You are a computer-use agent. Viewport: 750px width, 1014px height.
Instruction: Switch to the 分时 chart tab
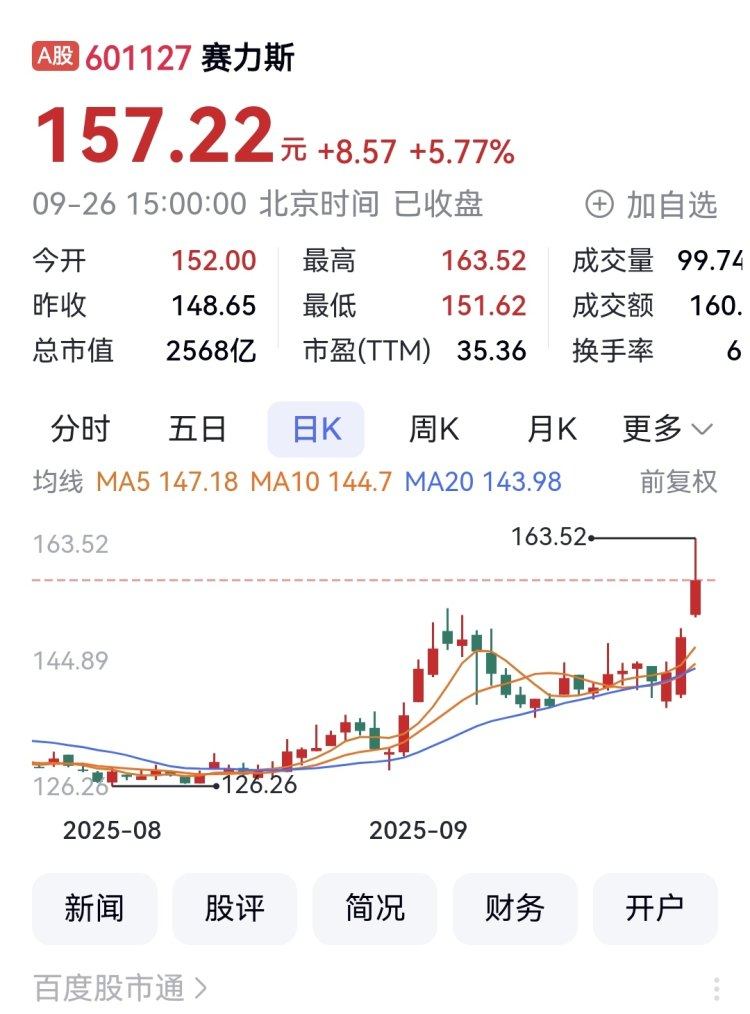click(x=80, y=430)
